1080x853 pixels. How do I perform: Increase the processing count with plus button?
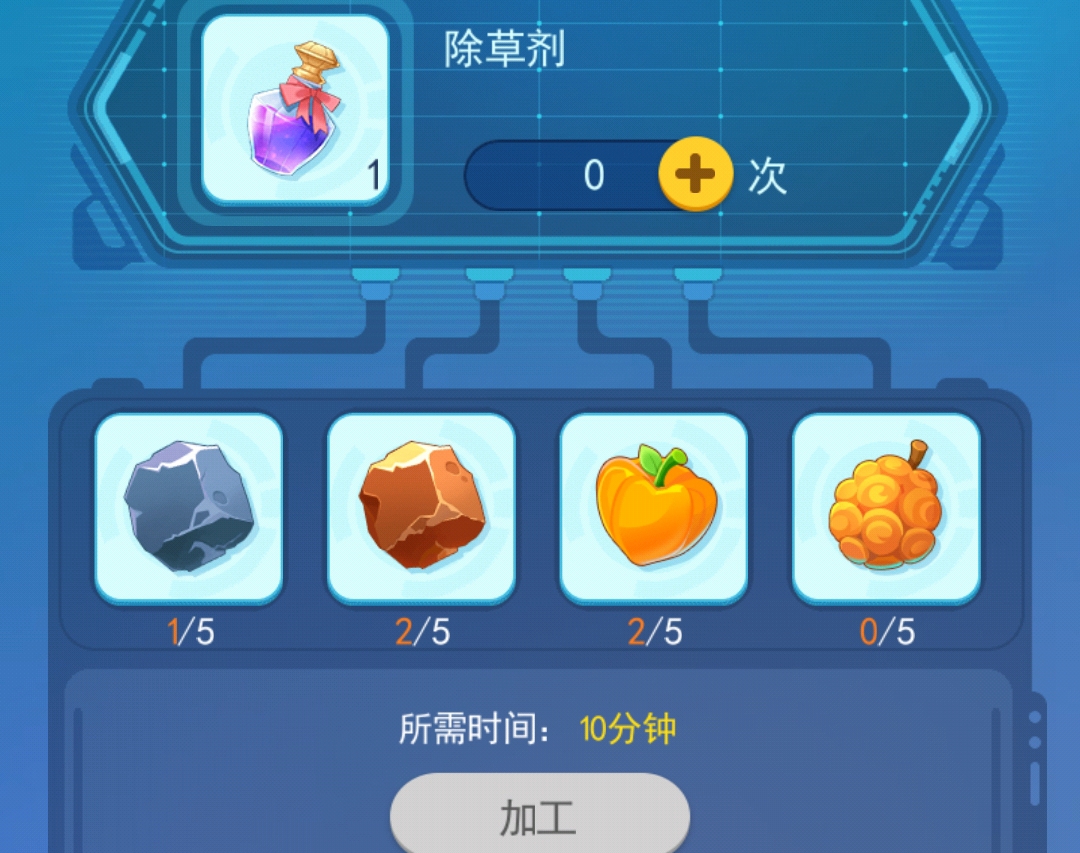pyautogui.click(x=695, y=174)
